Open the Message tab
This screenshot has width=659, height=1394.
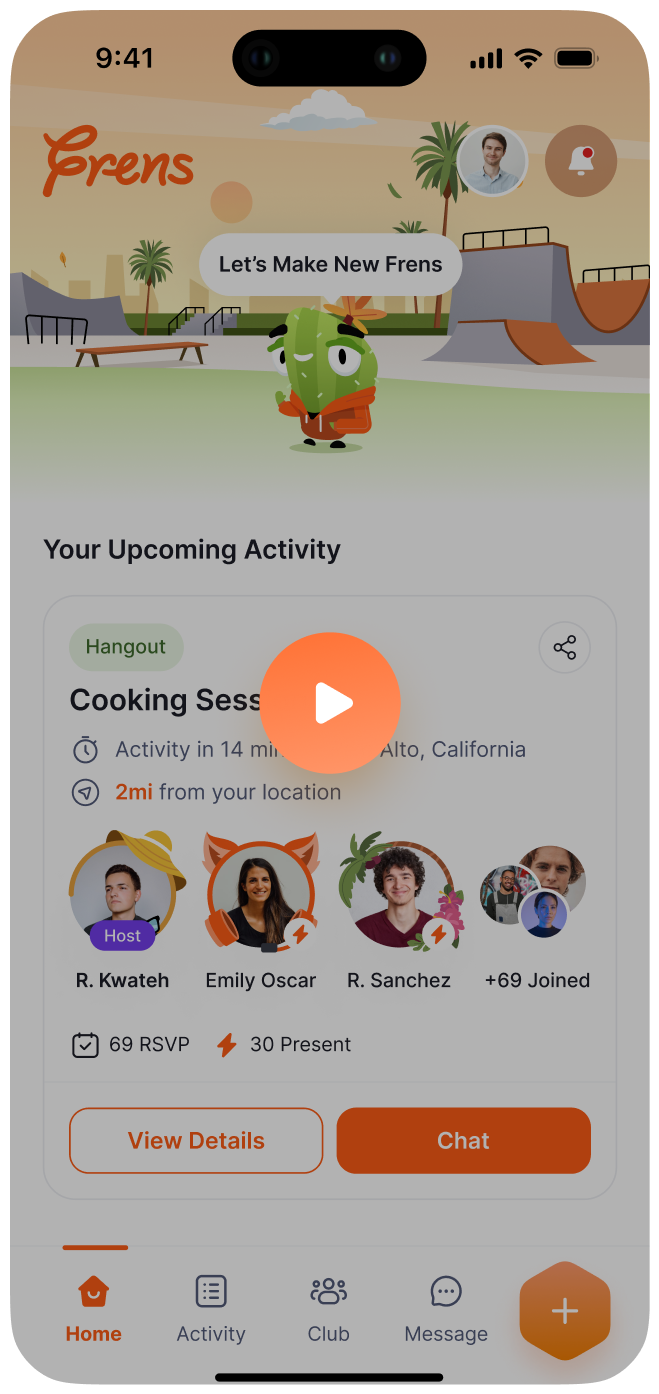[446, 1309]
